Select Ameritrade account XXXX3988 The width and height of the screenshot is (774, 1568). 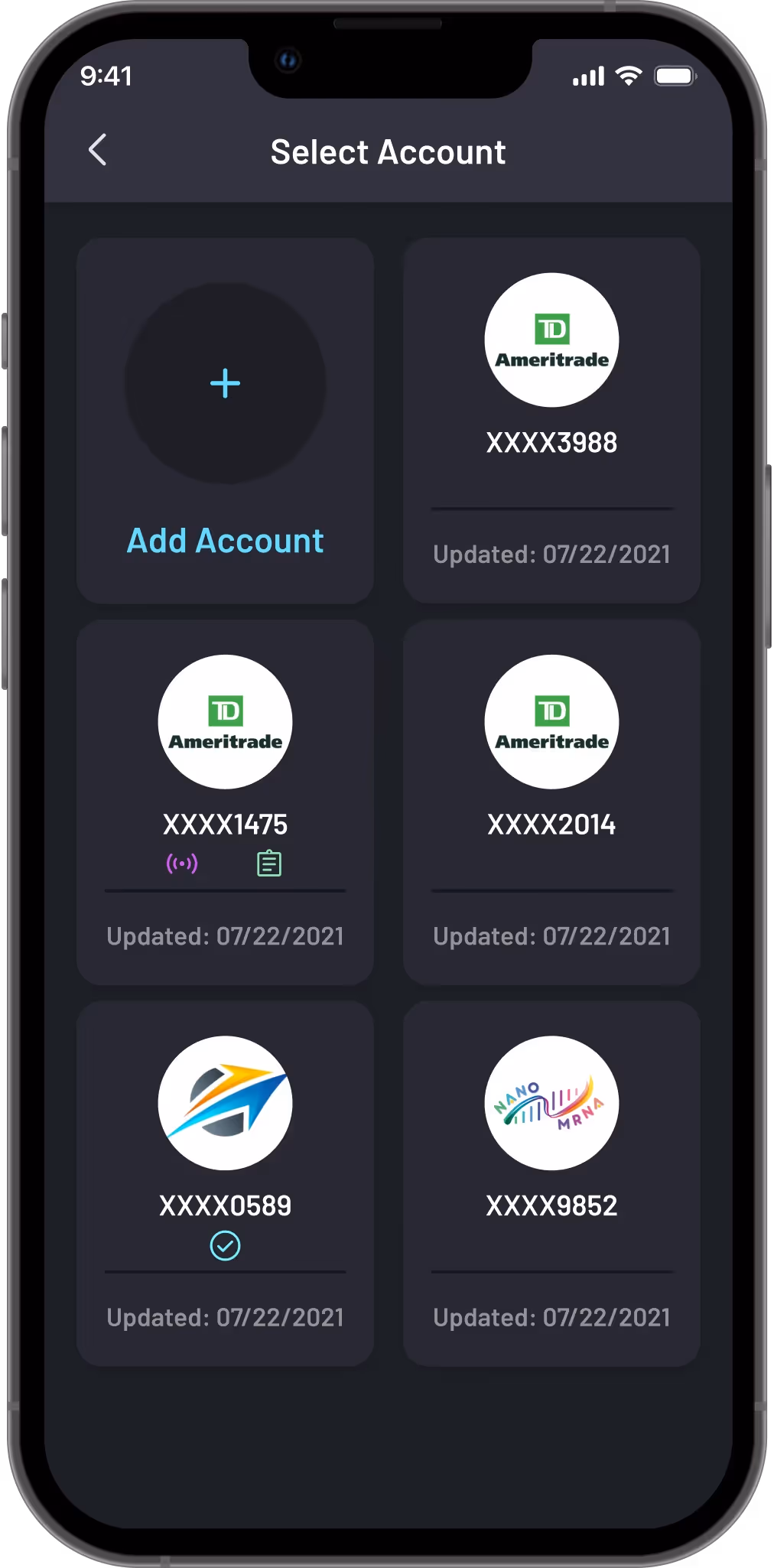coord(551,421)
